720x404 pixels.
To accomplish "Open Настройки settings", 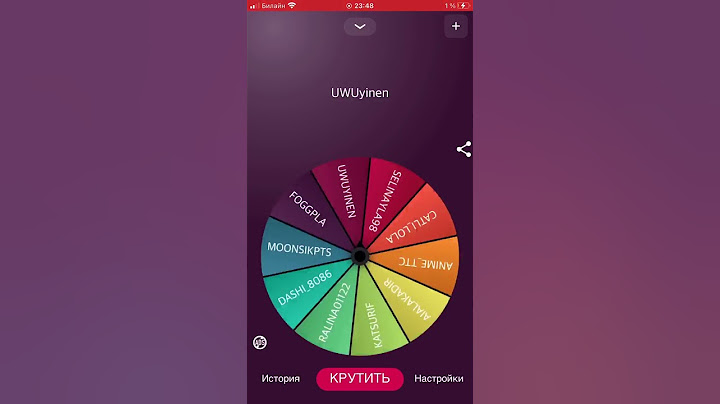I will [x=438, y=379].
